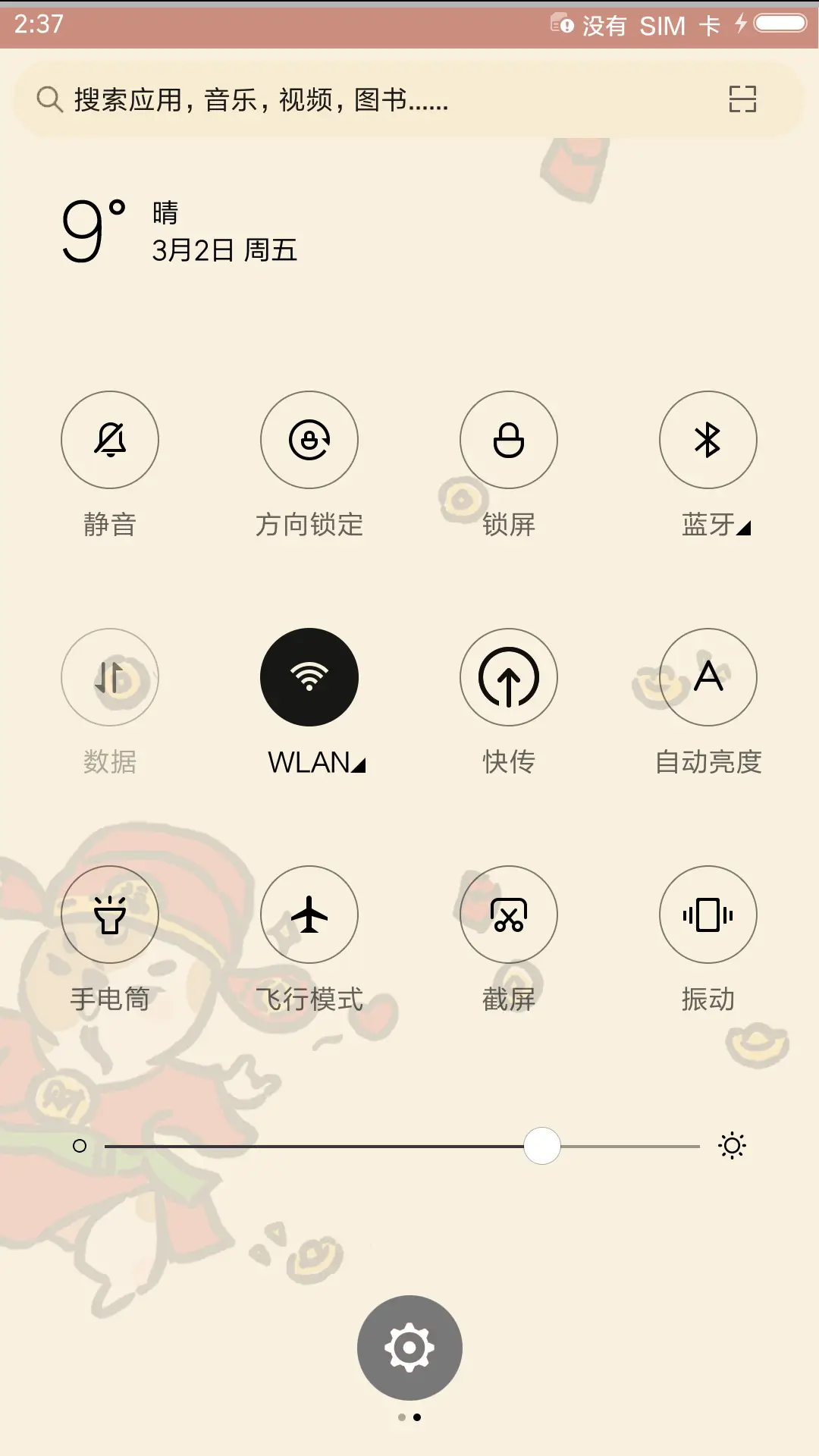Toggle WLAN off
The width and height of the screenshot is (819, 1456).
[x=309, y=677]
